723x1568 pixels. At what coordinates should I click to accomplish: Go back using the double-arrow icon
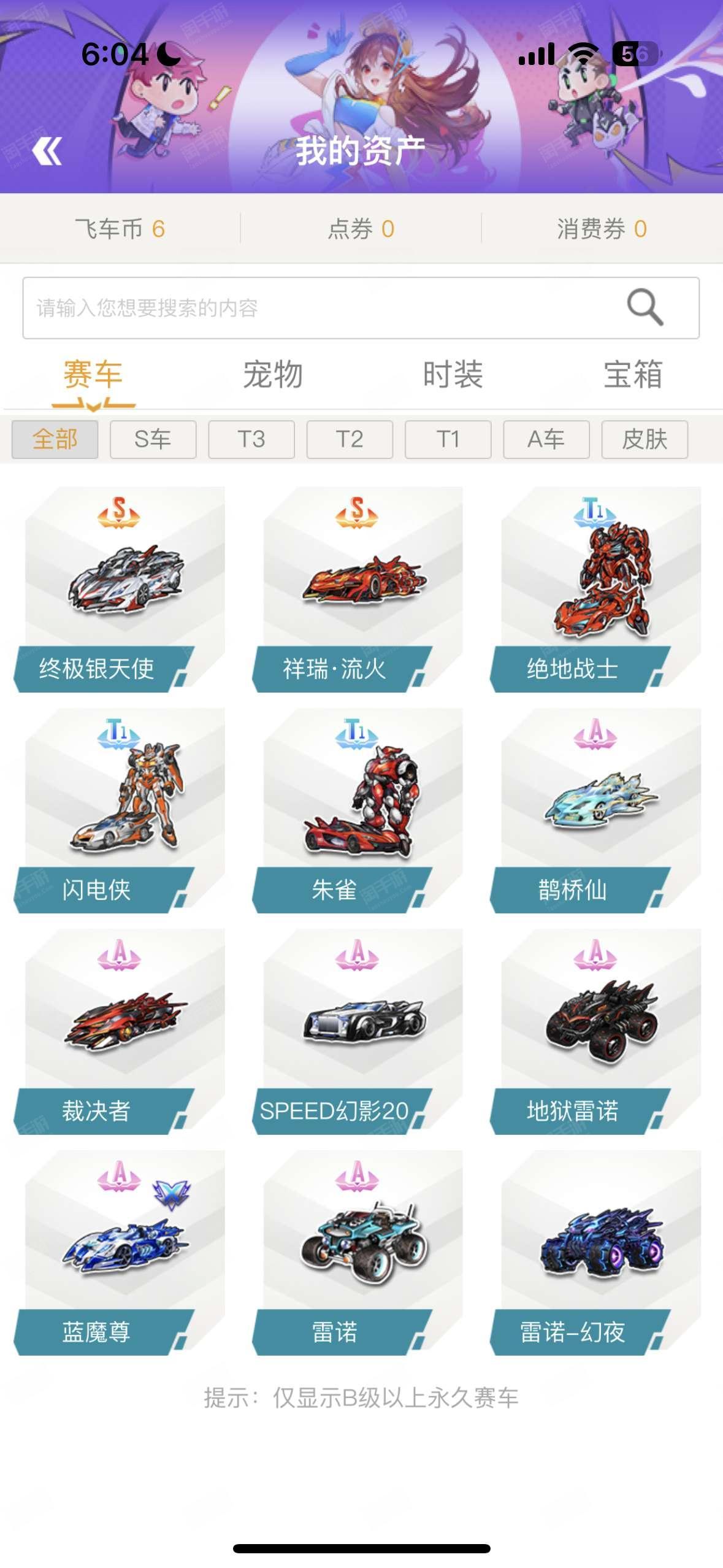pos(47,151)
